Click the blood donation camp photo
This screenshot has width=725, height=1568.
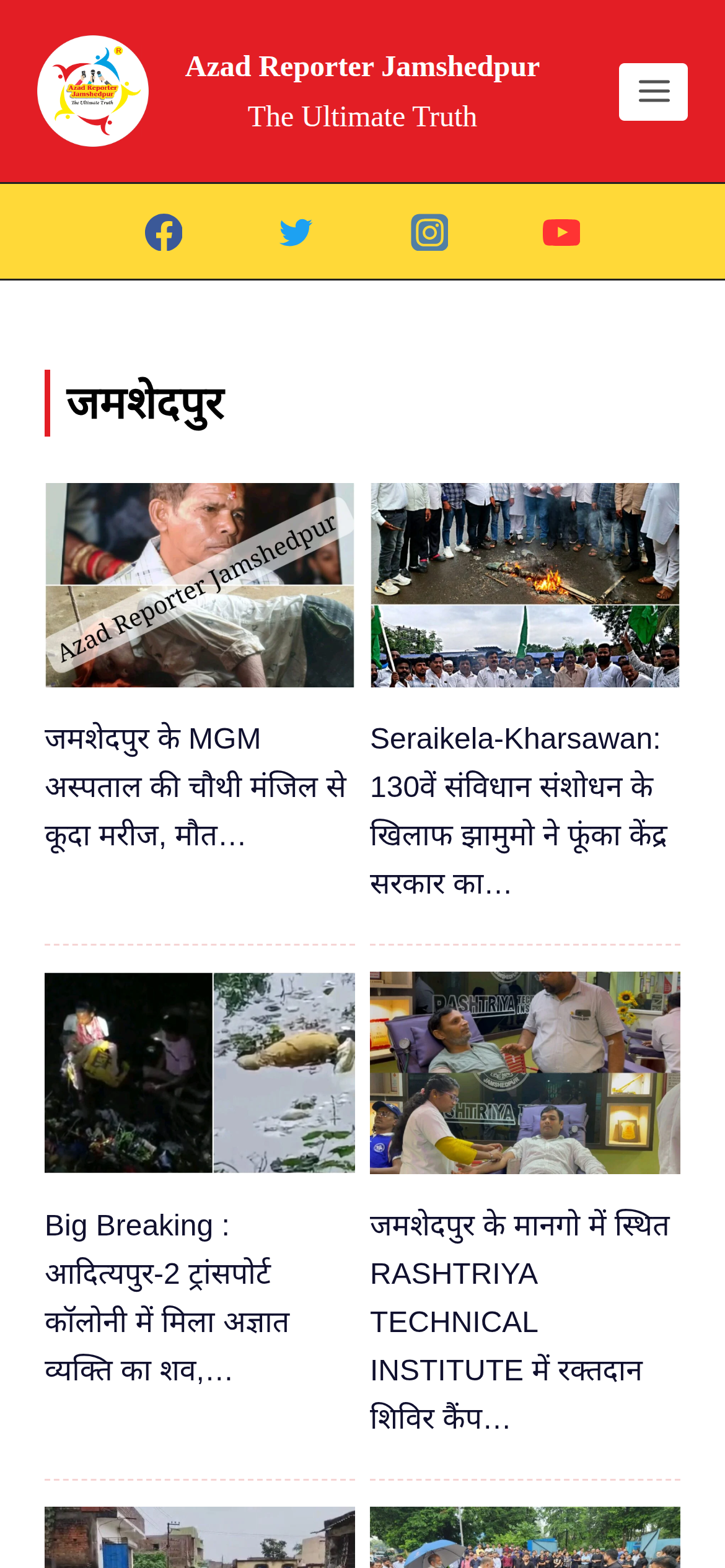pyautogui.click(x=524, y=1074)
